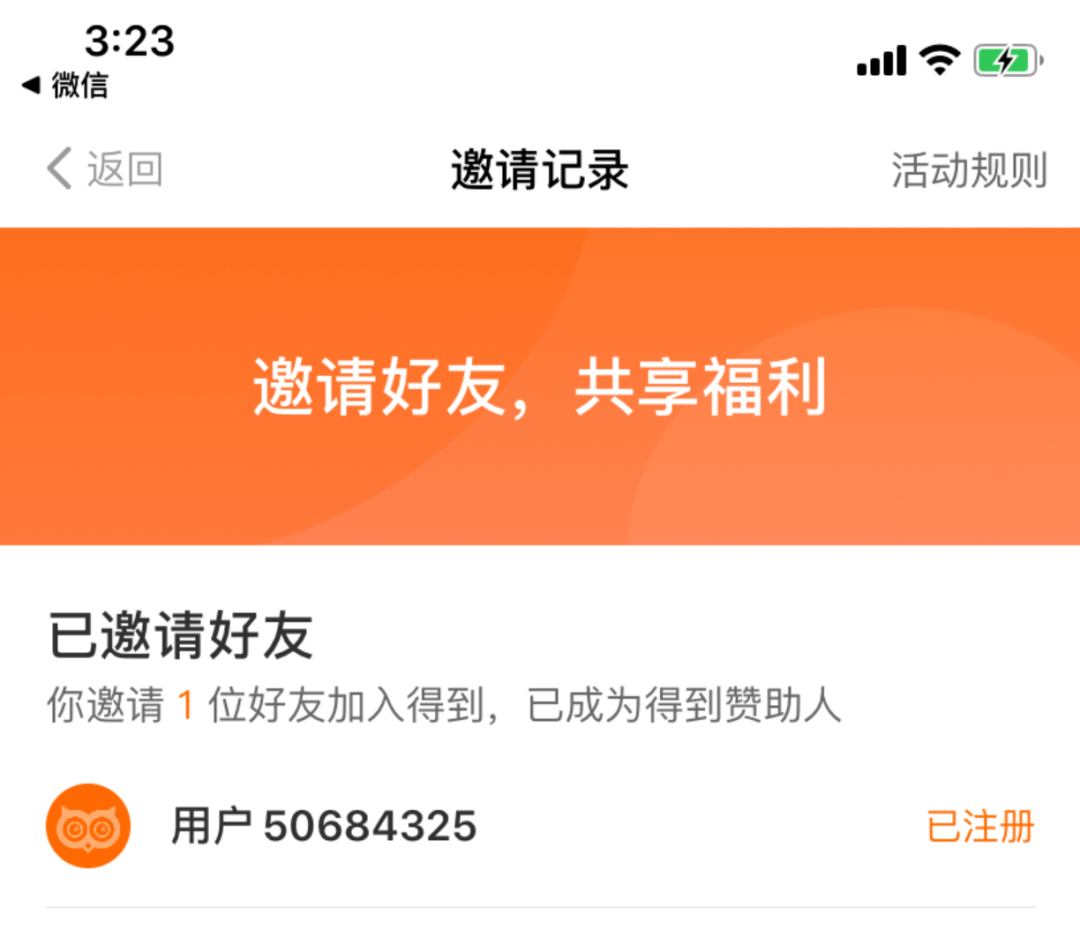Return to 微信 via status bar link

click(66, 86)
